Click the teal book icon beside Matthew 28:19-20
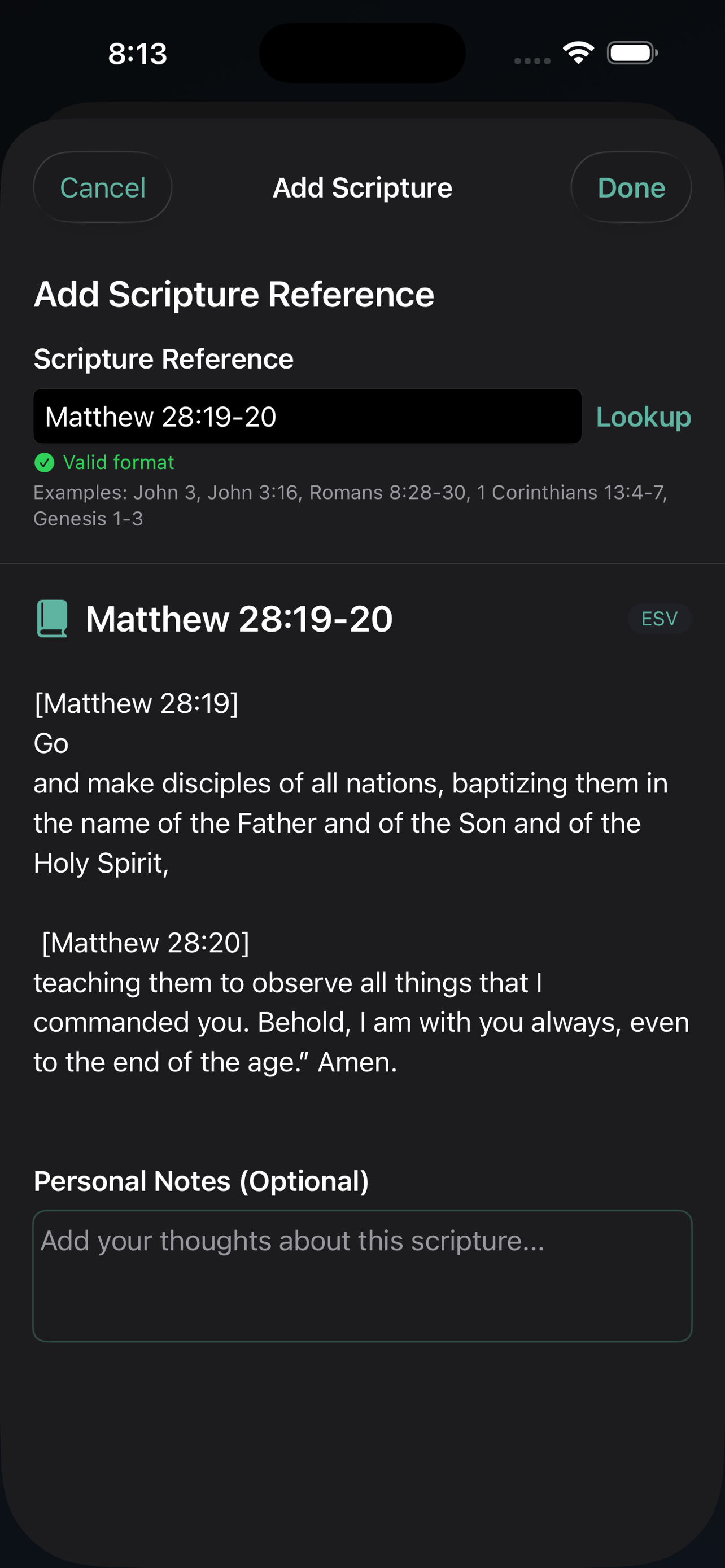The width and height of the screenshot is (725, 1568). [52, 618]
